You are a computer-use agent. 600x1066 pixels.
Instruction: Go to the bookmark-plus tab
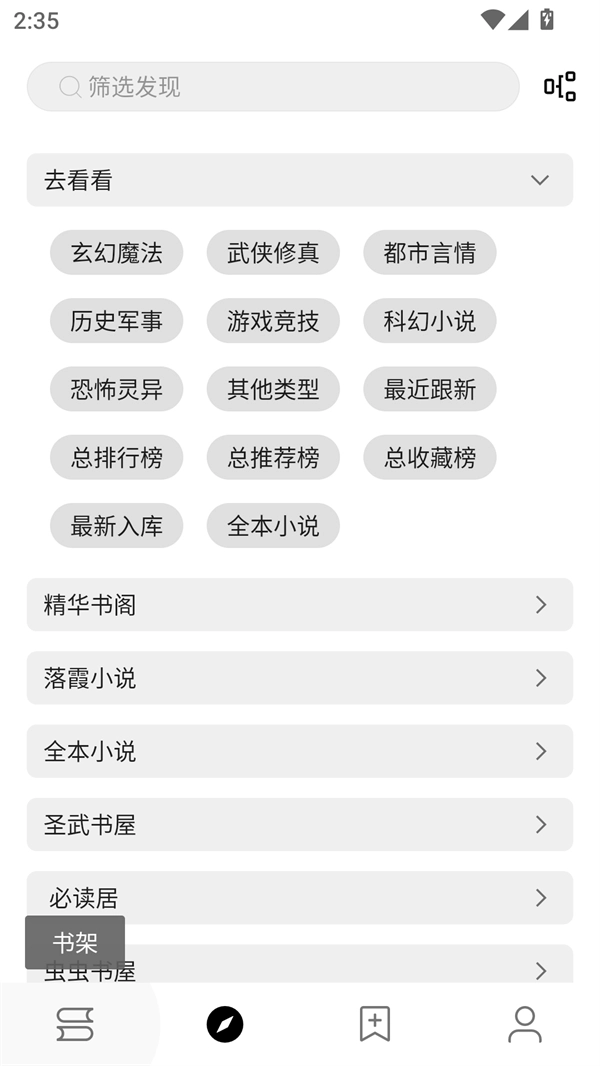click(x=375, y=1024)
